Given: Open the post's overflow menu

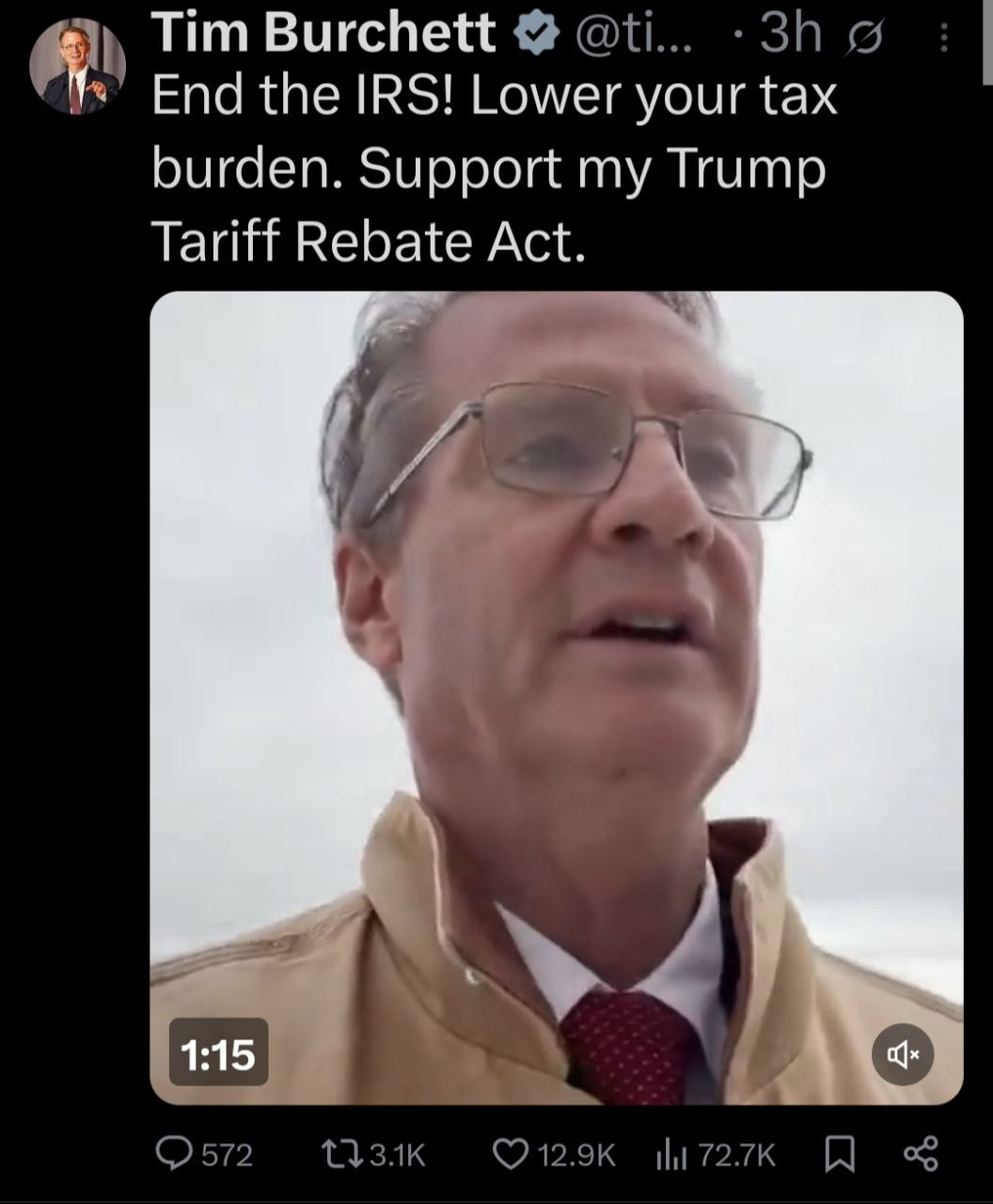Looking at the screenshot, I should point(945,39).
